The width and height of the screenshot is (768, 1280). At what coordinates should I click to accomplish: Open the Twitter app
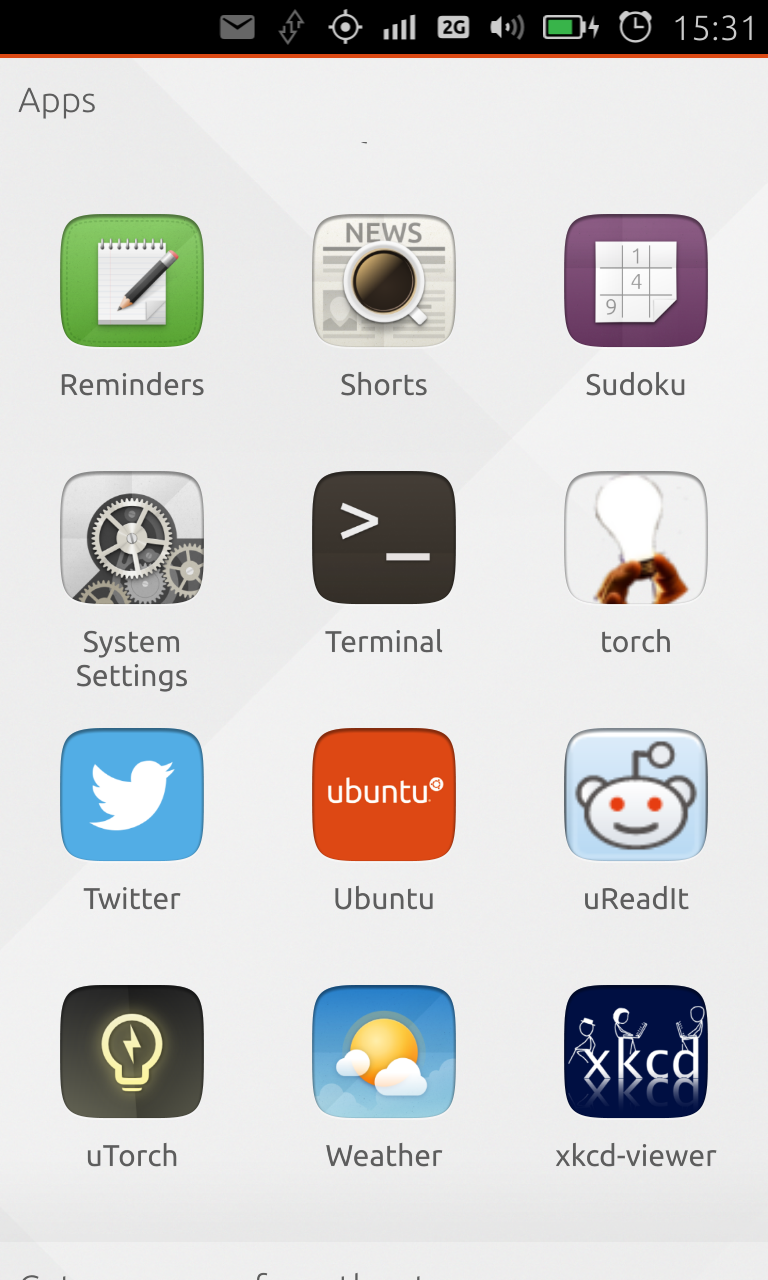[132, 795]
